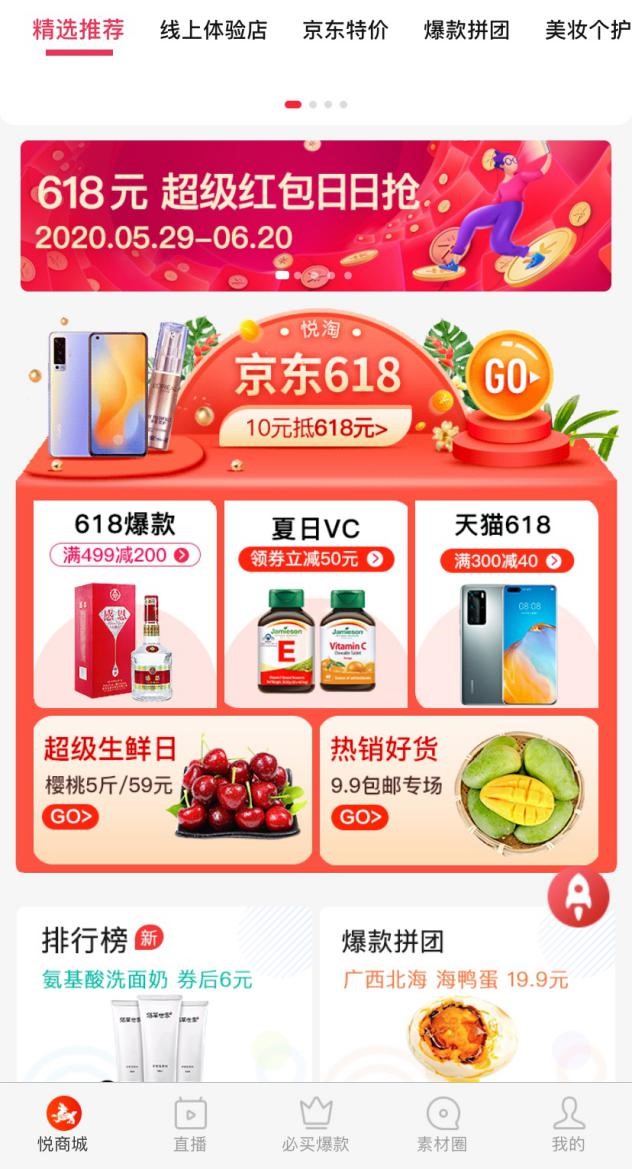This screenshot has height=1169, width=632.
Task: Switch to the 线上体验店 tab
Action: 214,30
